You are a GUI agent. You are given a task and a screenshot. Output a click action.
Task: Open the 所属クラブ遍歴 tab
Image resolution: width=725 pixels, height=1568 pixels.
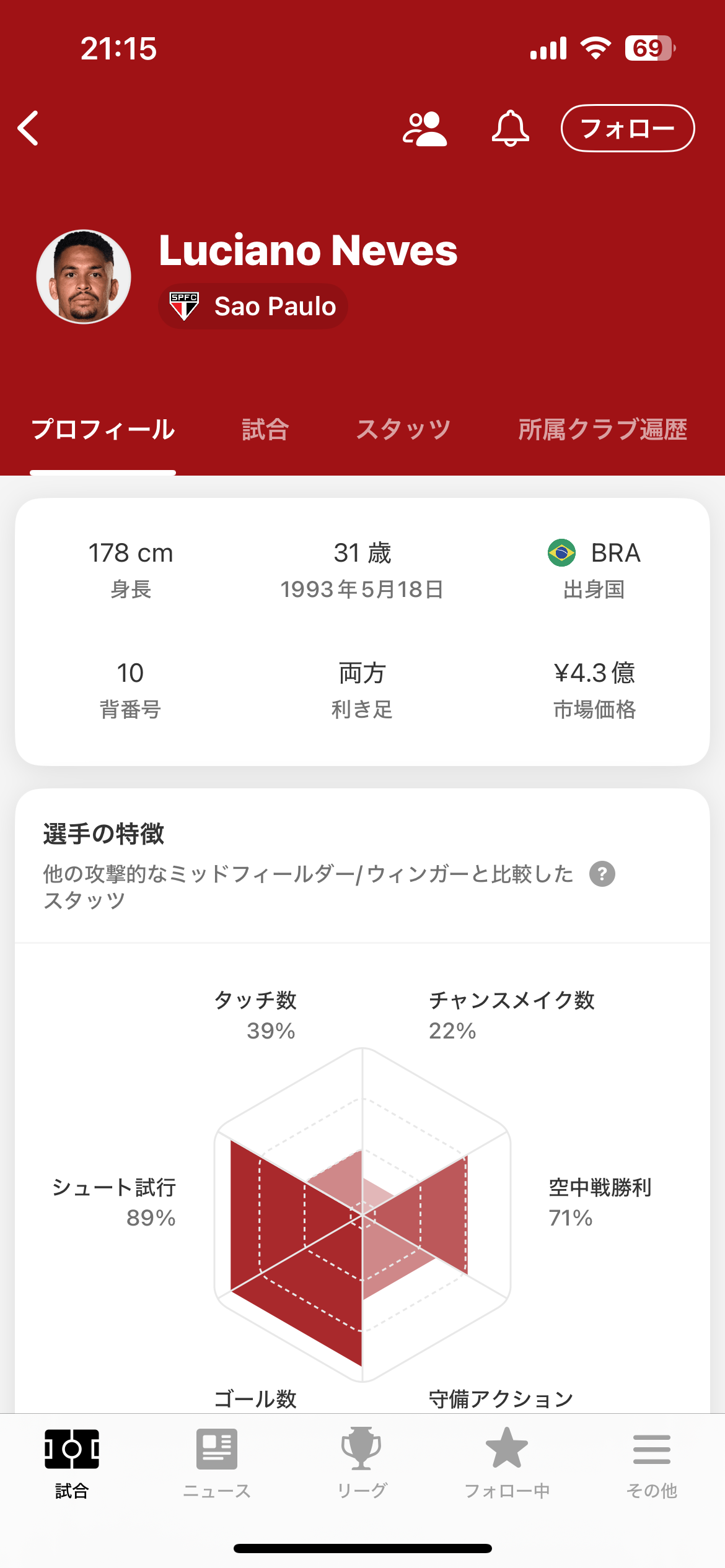coord(603,429)
